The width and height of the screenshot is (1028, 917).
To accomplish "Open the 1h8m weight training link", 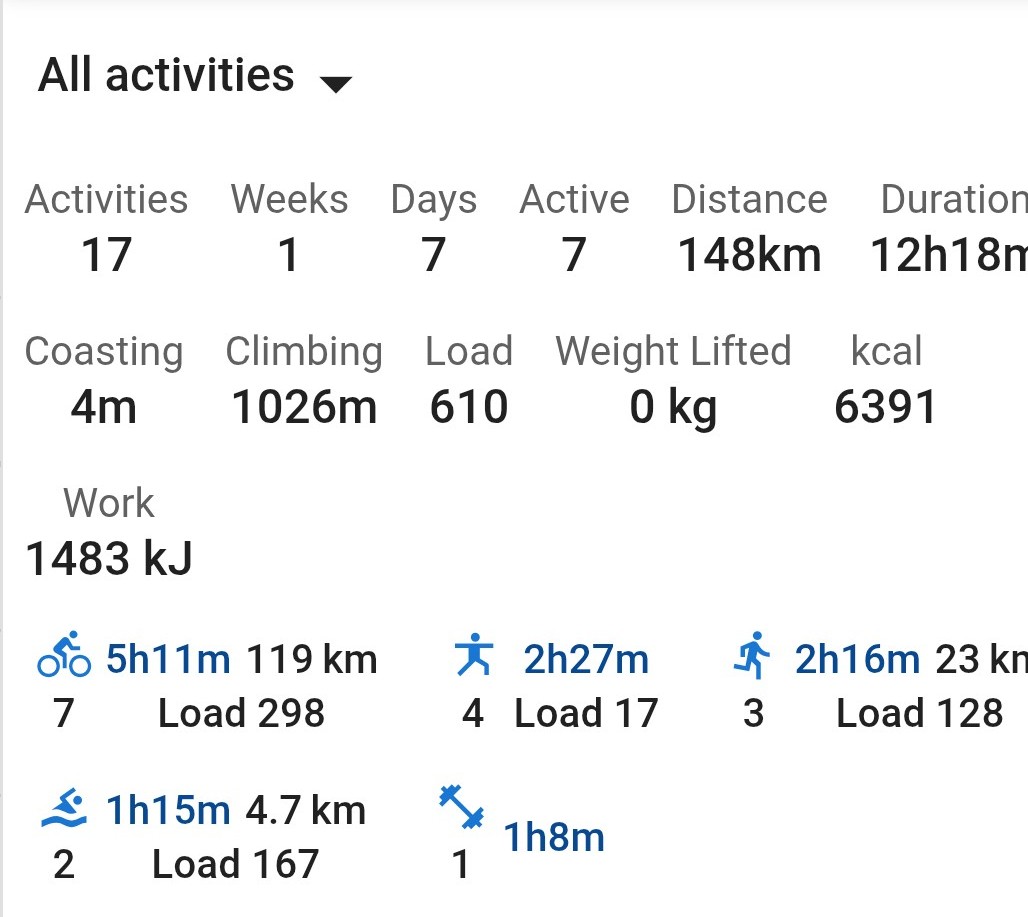I will 553,837.
